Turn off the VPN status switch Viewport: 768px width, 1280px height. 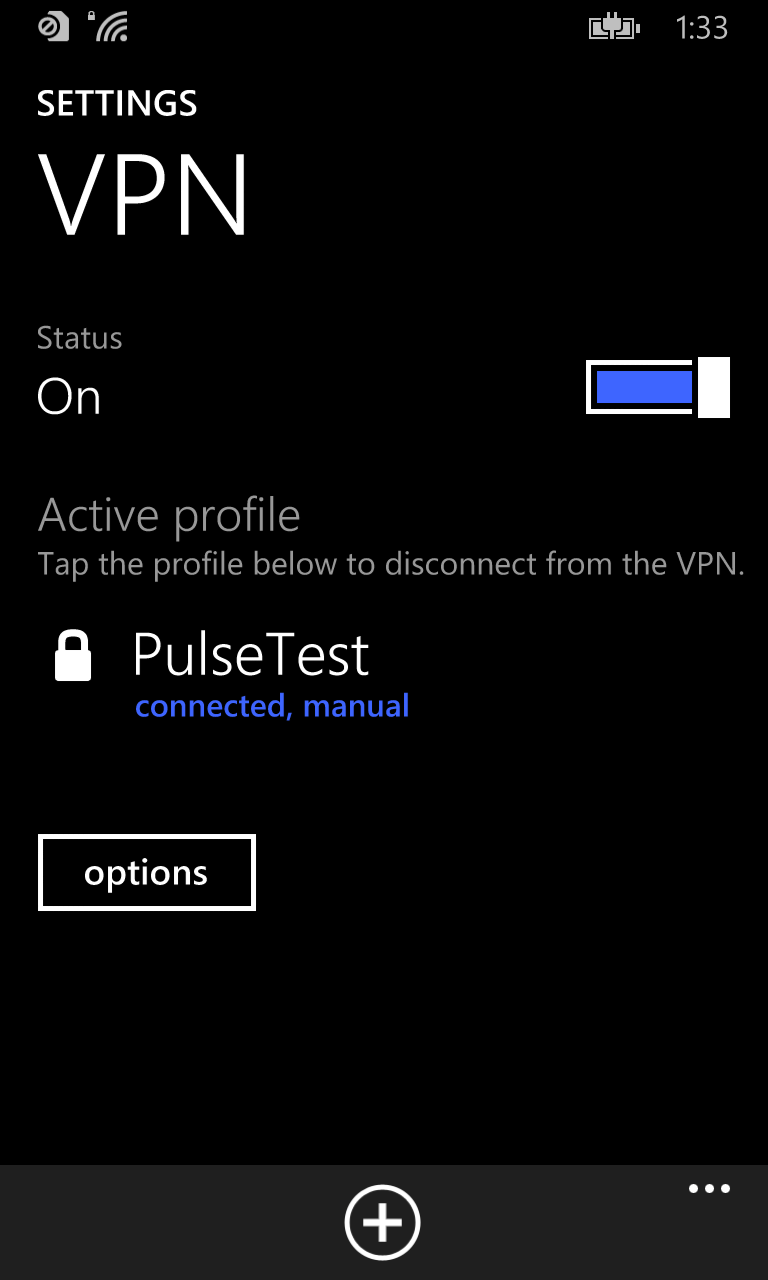click(x=657, y=387)
